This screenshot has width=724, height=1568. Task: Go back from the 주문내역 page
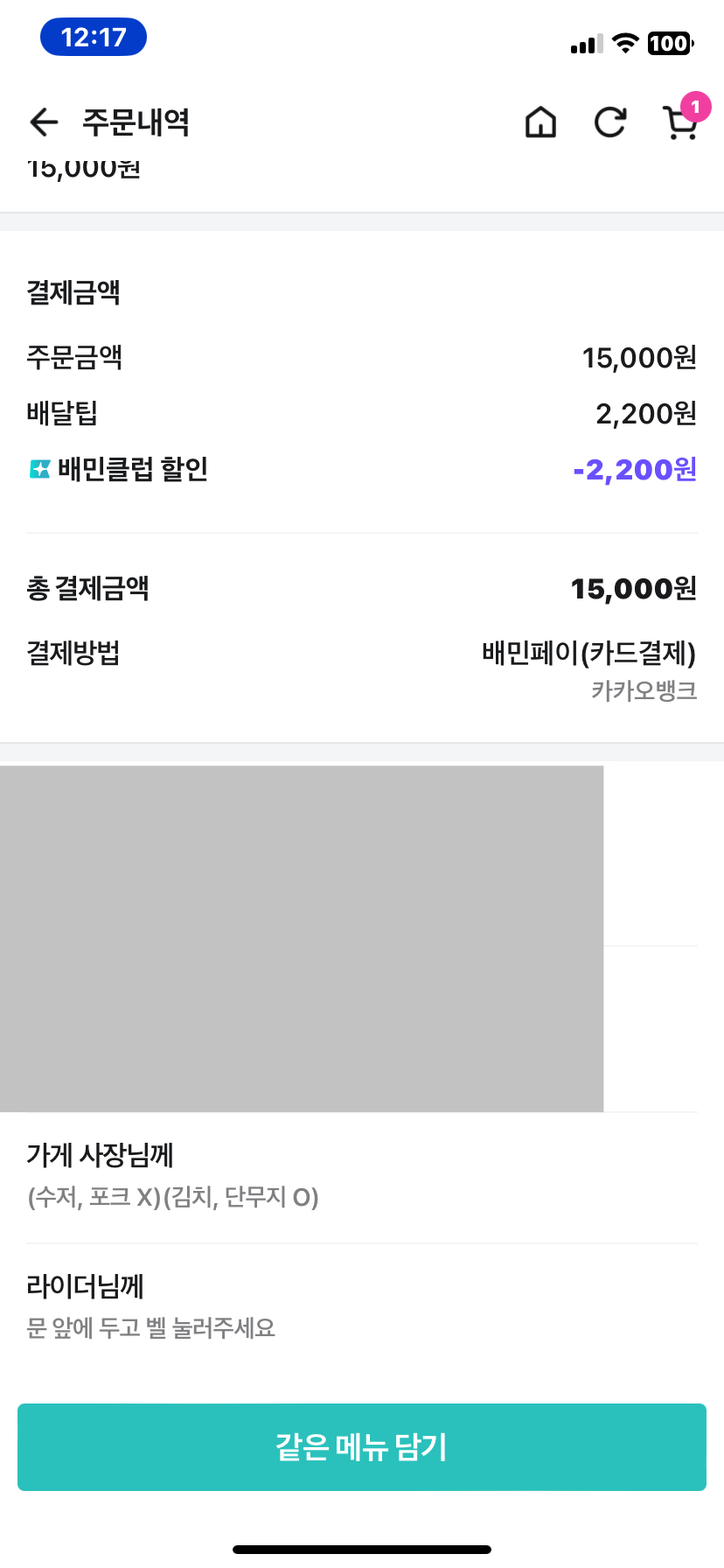point(44,122)
